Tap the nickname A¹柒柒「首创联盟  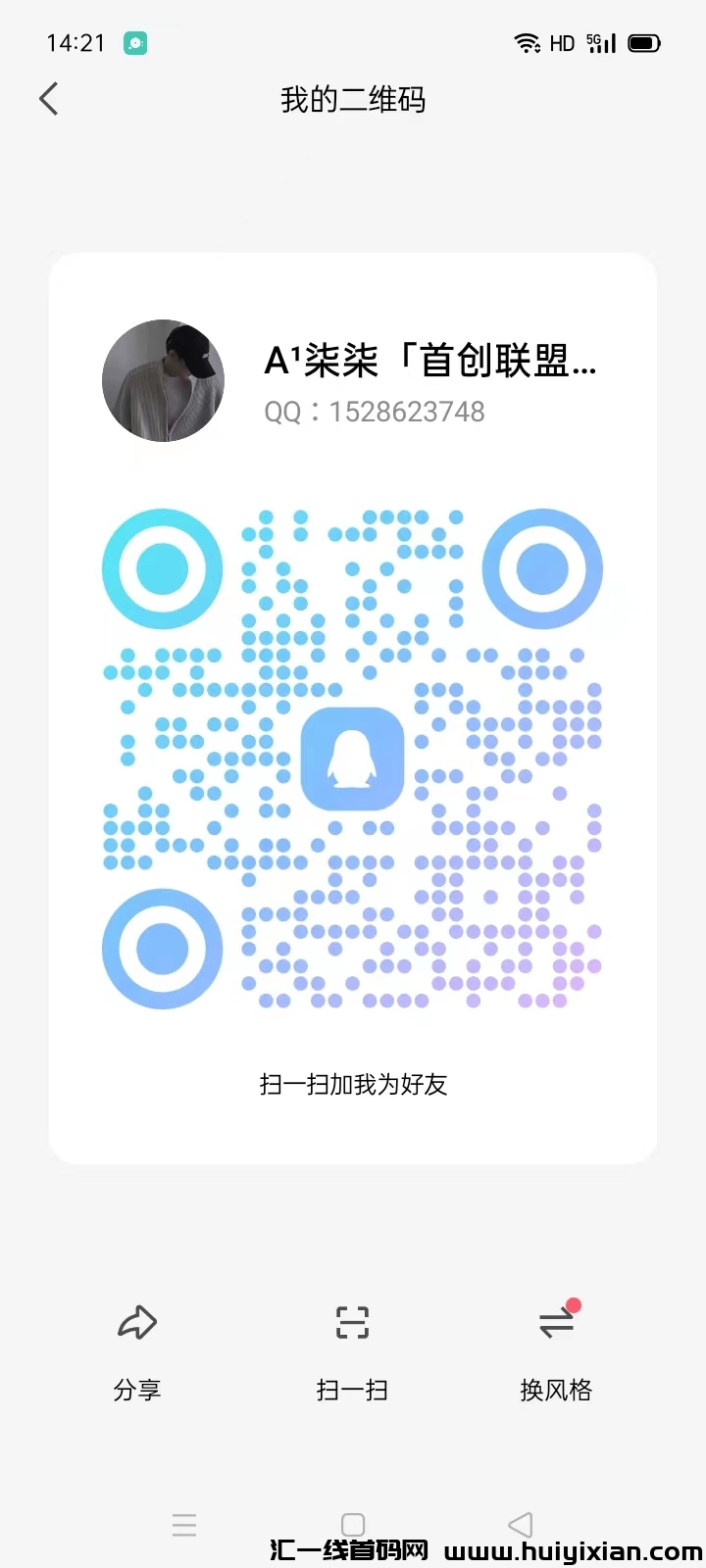pyautogui.click(x=431, y=361)
